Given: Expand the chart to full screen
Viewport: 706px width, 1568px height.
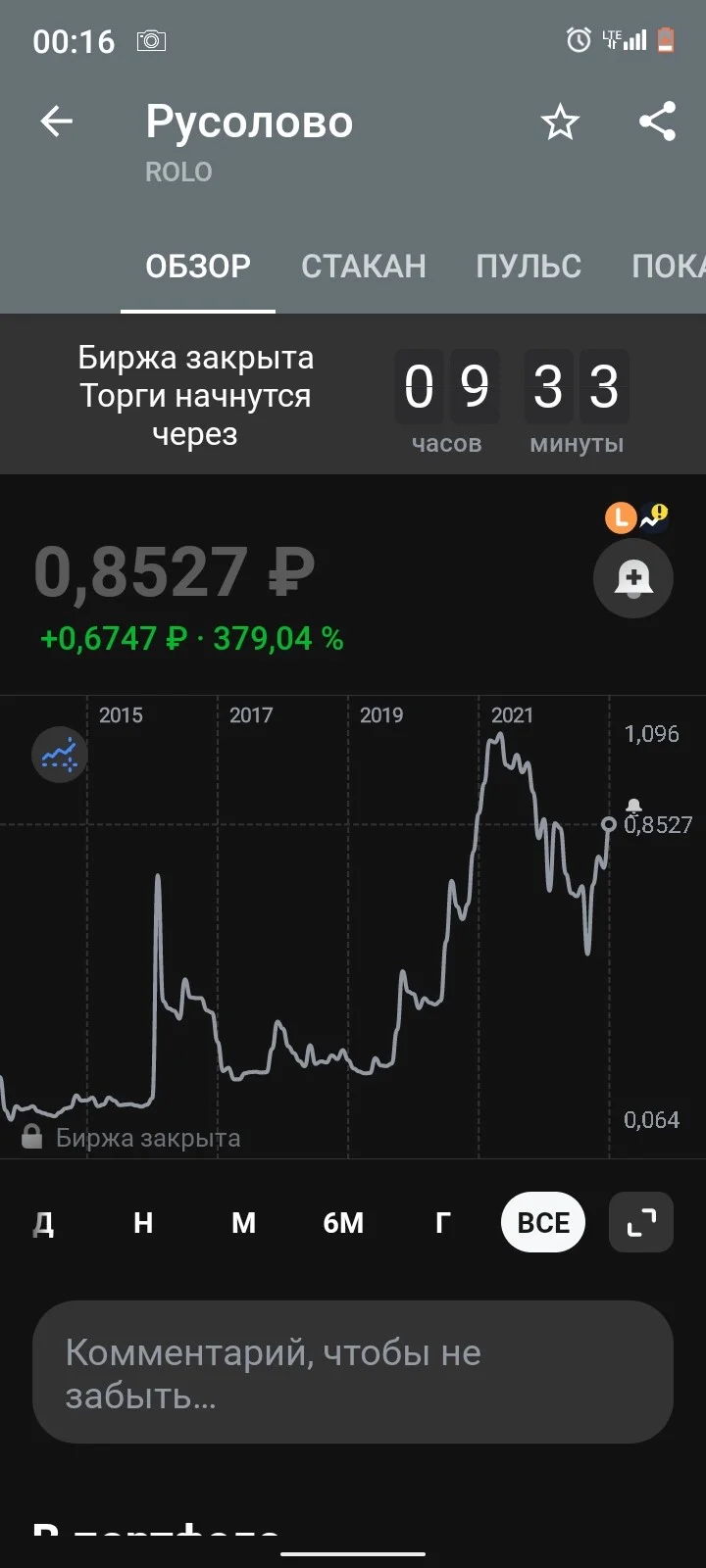Looking at the screenshot, I should click(641, 1222).
